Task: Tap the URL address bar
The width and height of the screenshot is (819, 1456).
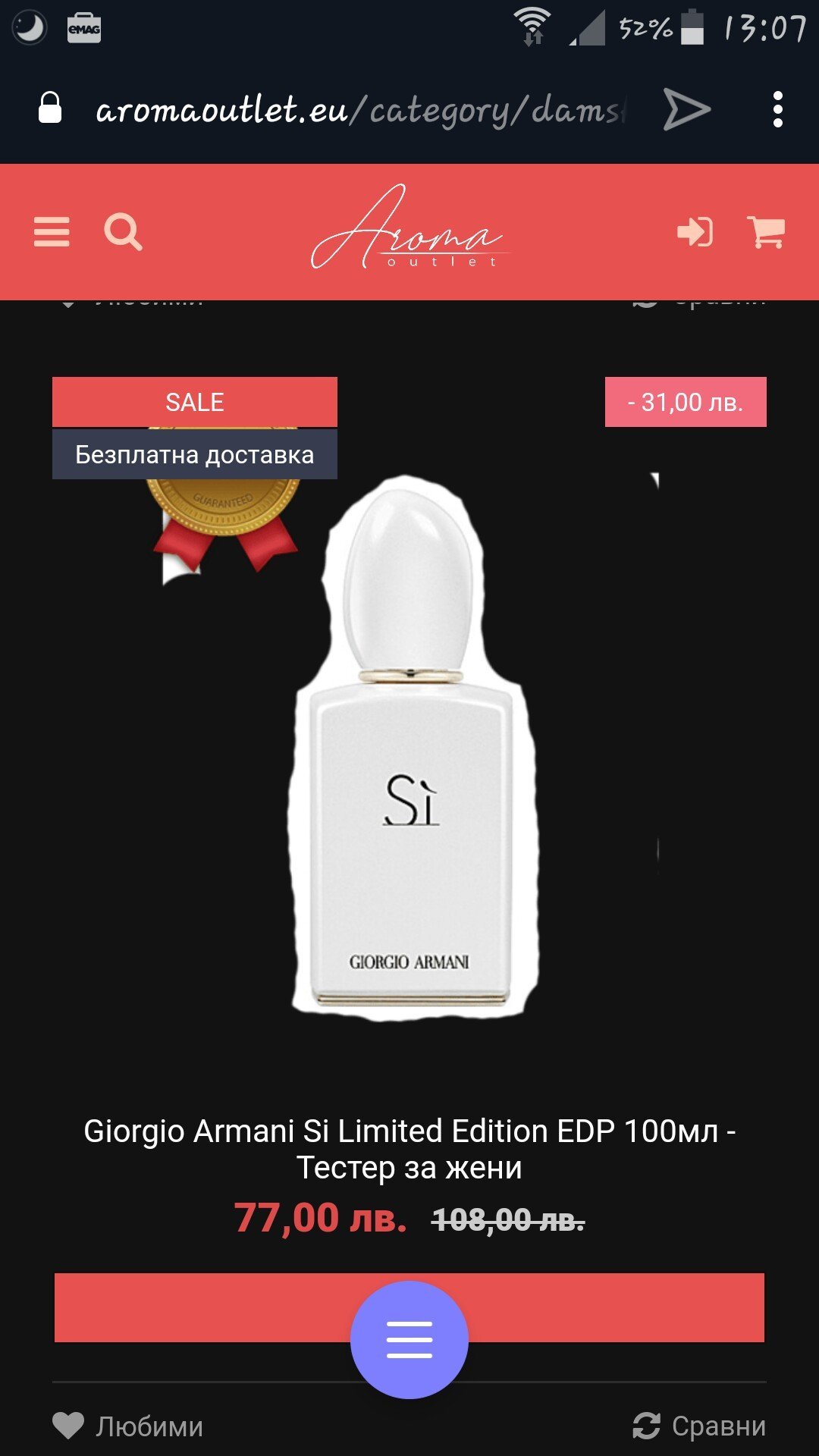Action: click(x=356, y=110)
